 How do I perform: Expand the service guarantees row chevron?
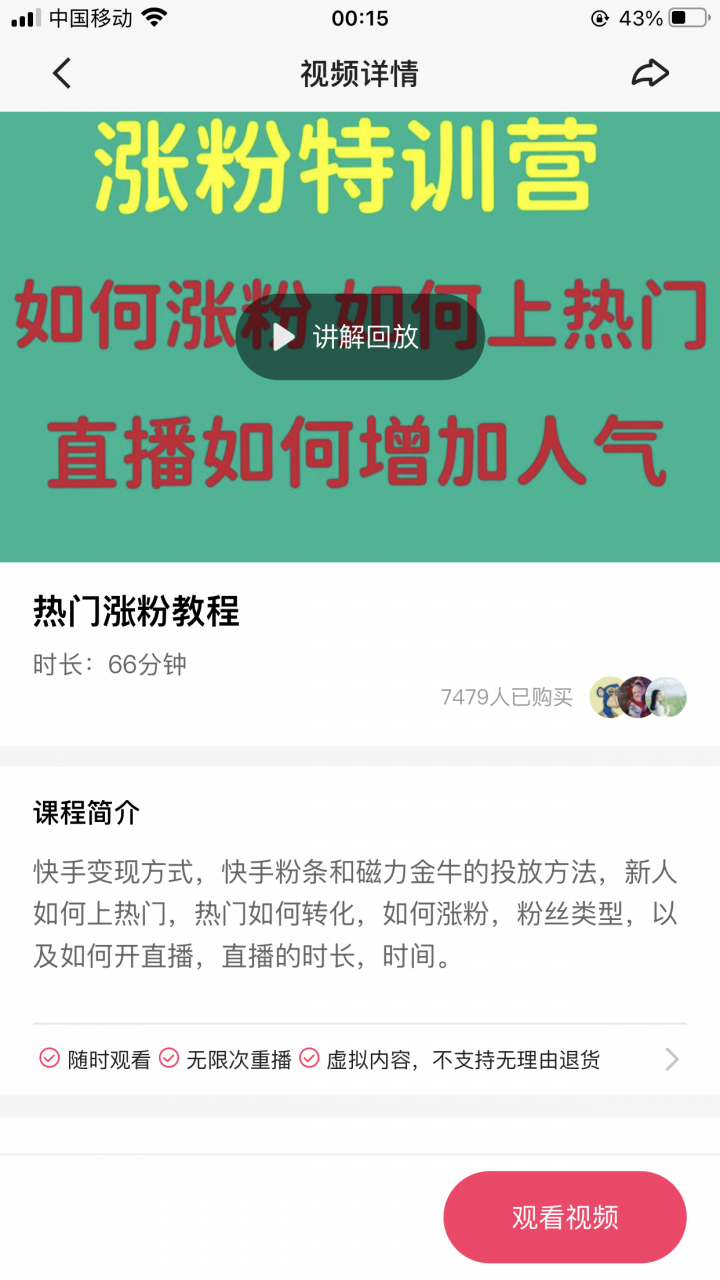(x=672, y=1059)
